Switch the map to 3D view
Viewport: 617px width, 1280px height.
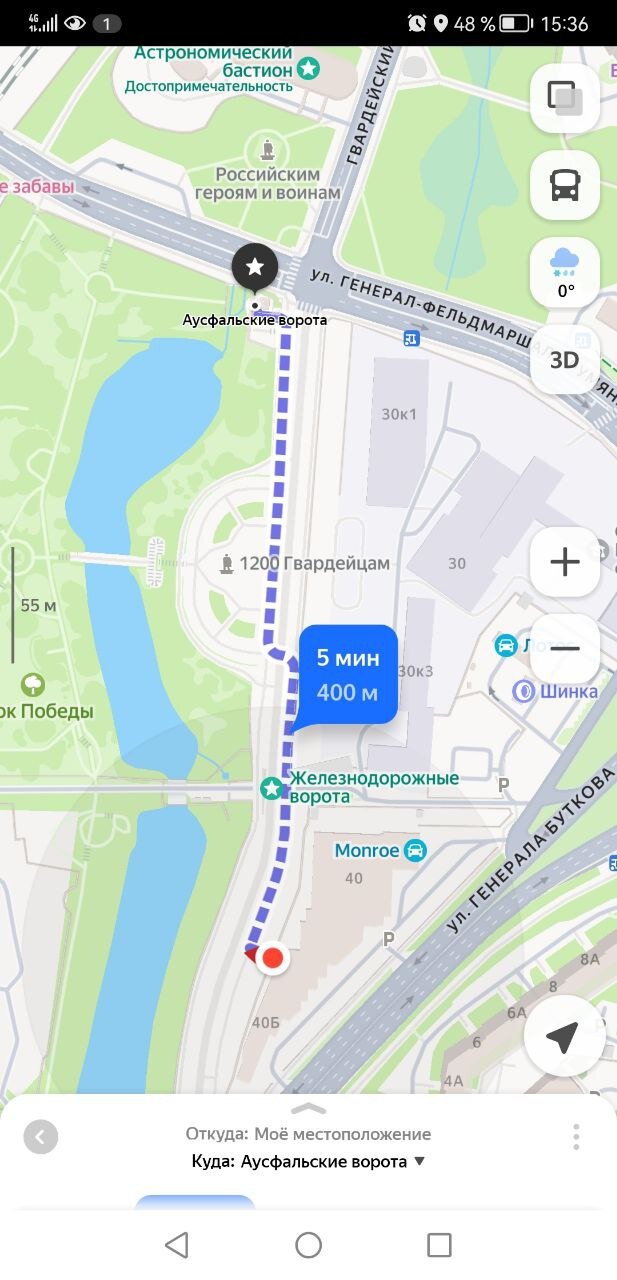[565, 360]
